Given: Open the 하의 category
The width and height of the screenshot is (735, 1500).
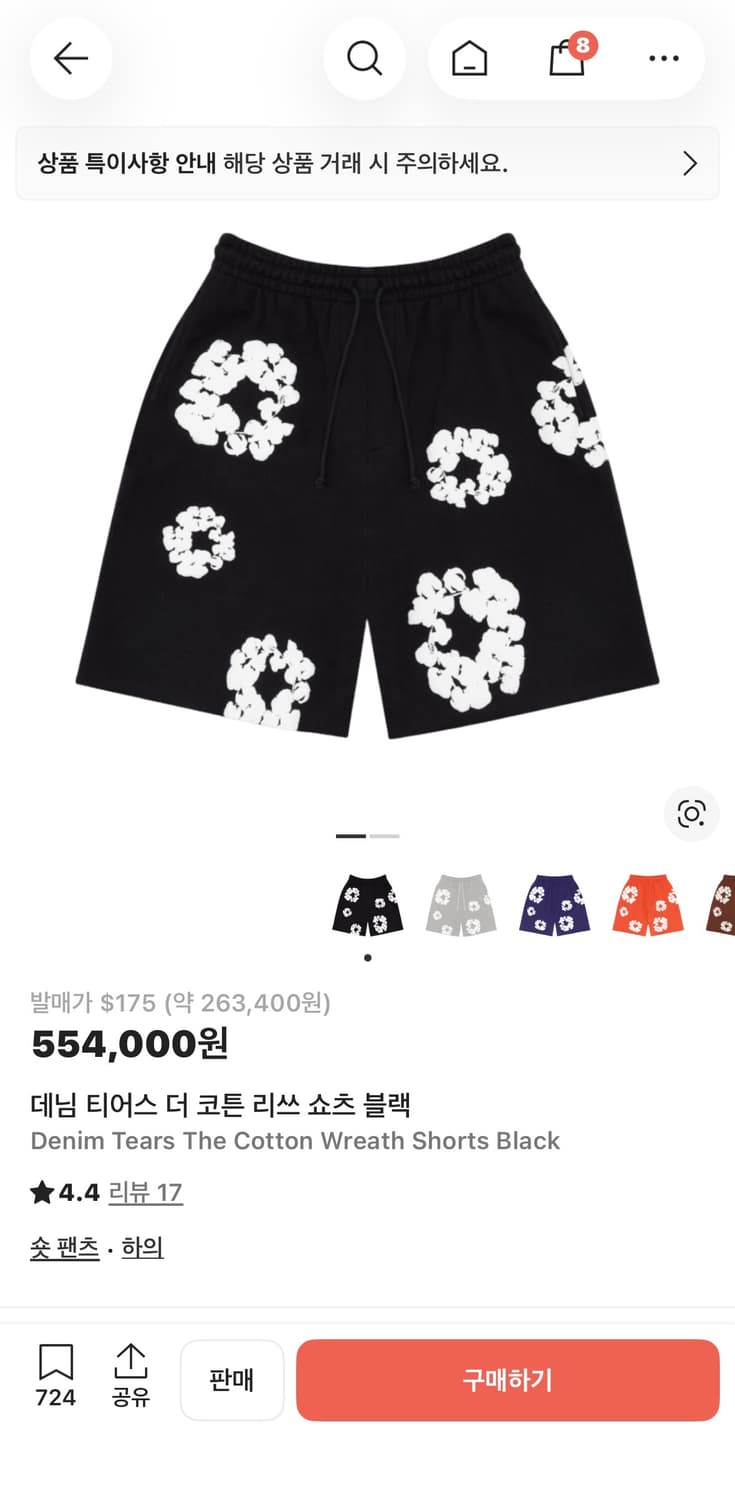Looking at the screenshot, I should [141, 1248].
